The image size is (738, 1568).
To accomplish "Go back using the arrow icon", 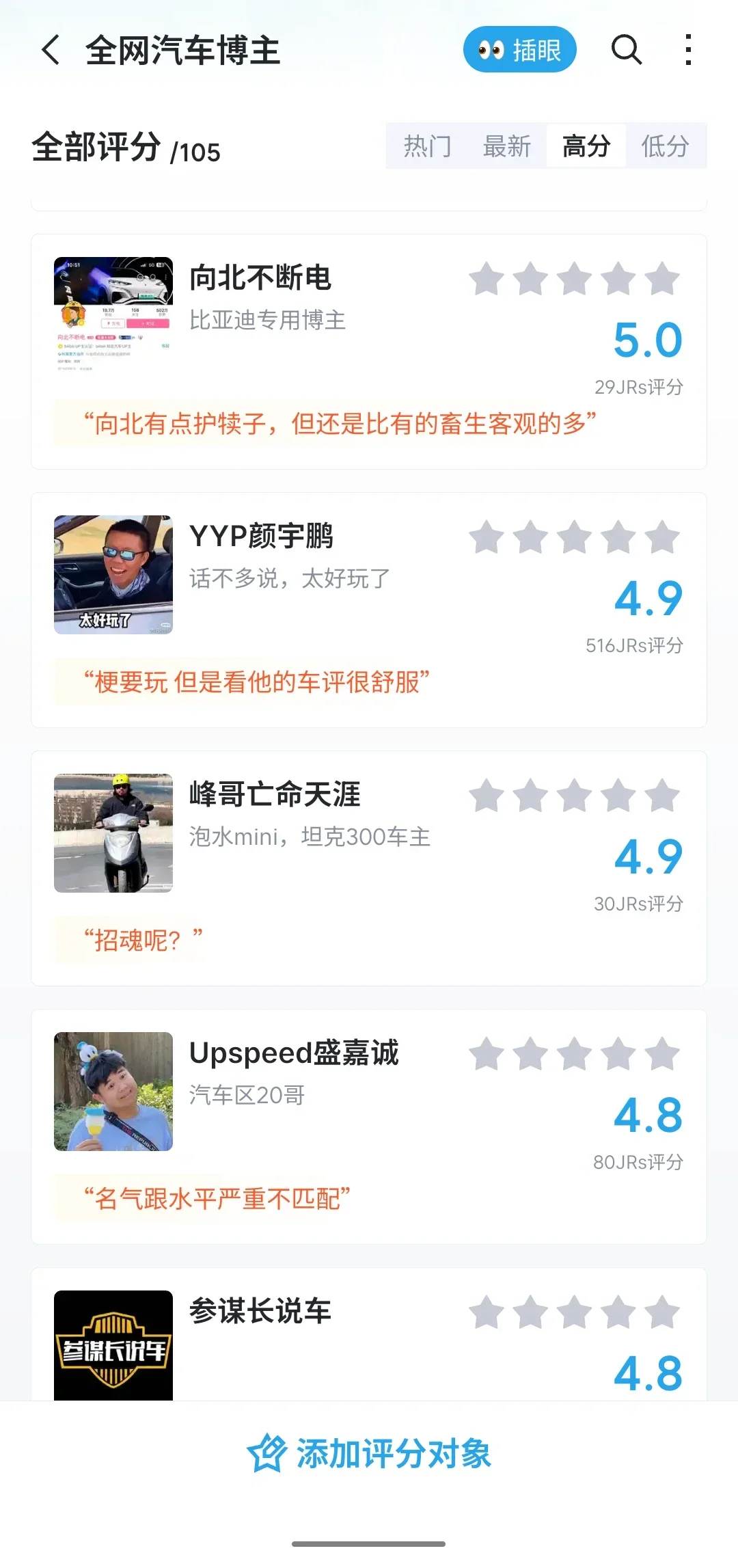I will coord(51,50).
